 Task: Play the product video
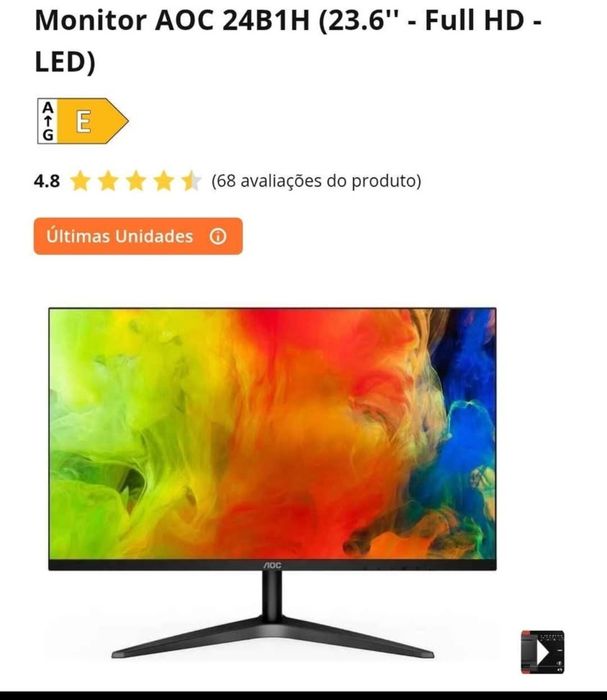[540, 651]
